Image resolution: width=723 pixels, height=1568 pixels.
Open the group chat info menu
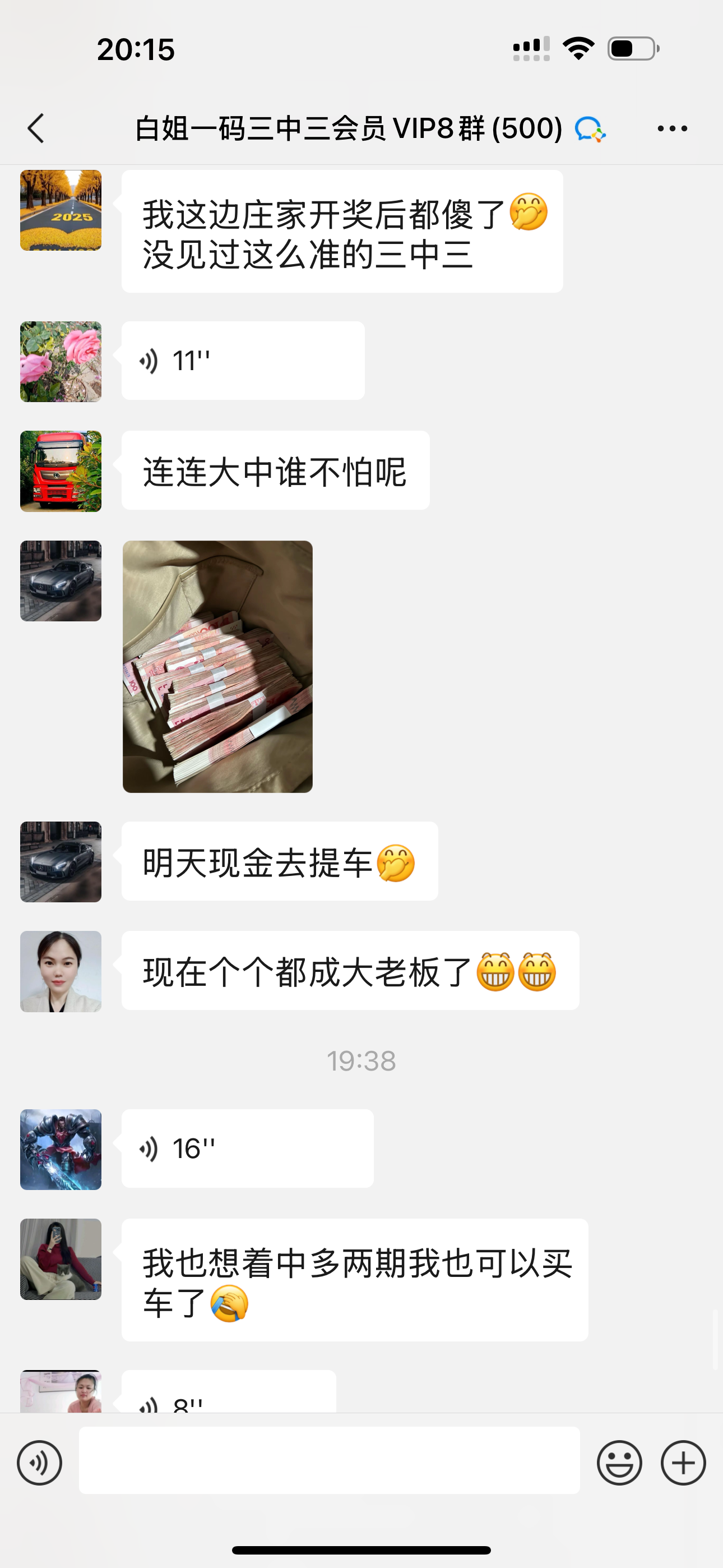[x=672, y=128]
